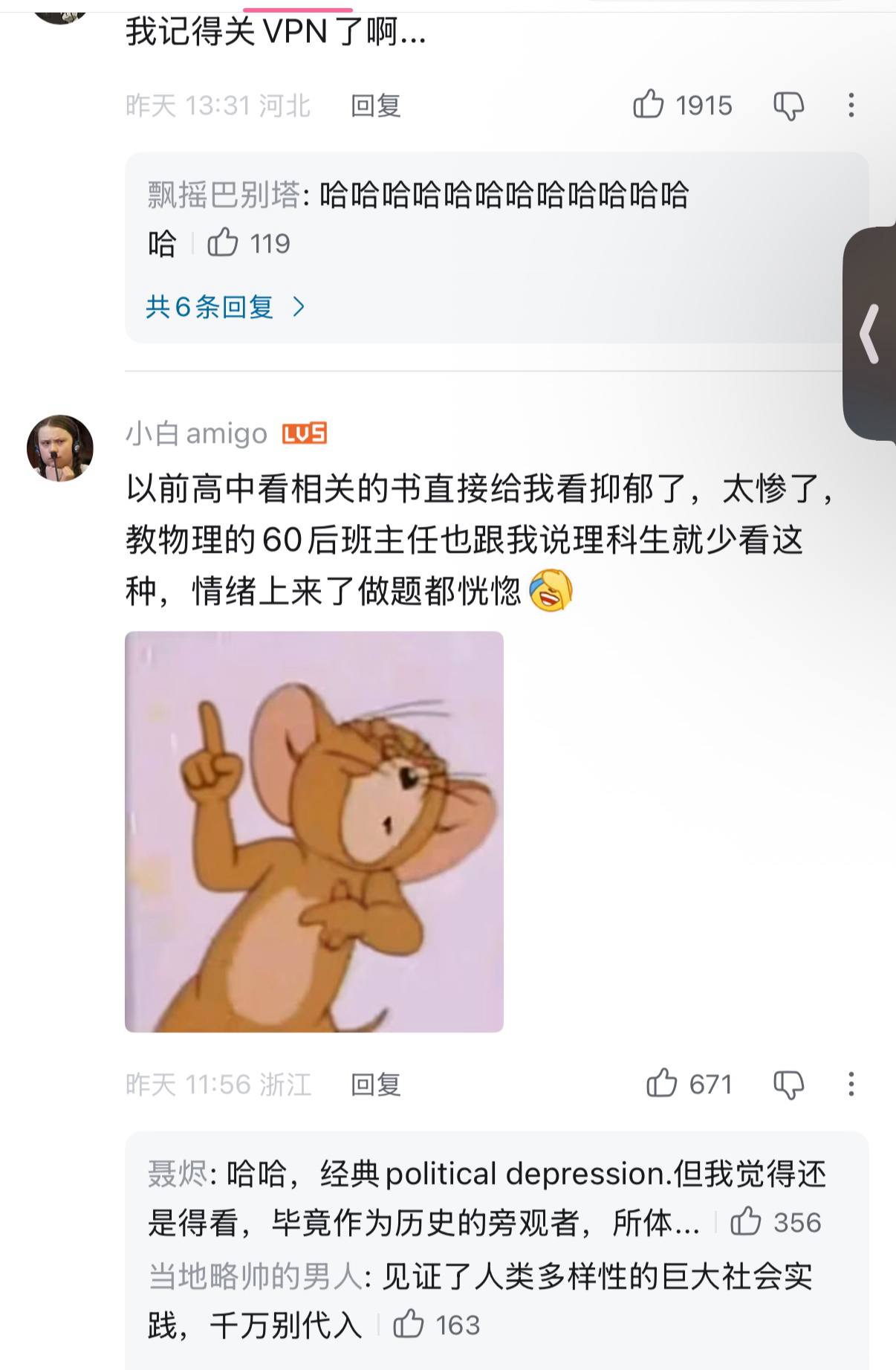Open 小白amigo's profile avatar
896x1370 pixels.
coord(60,447)
